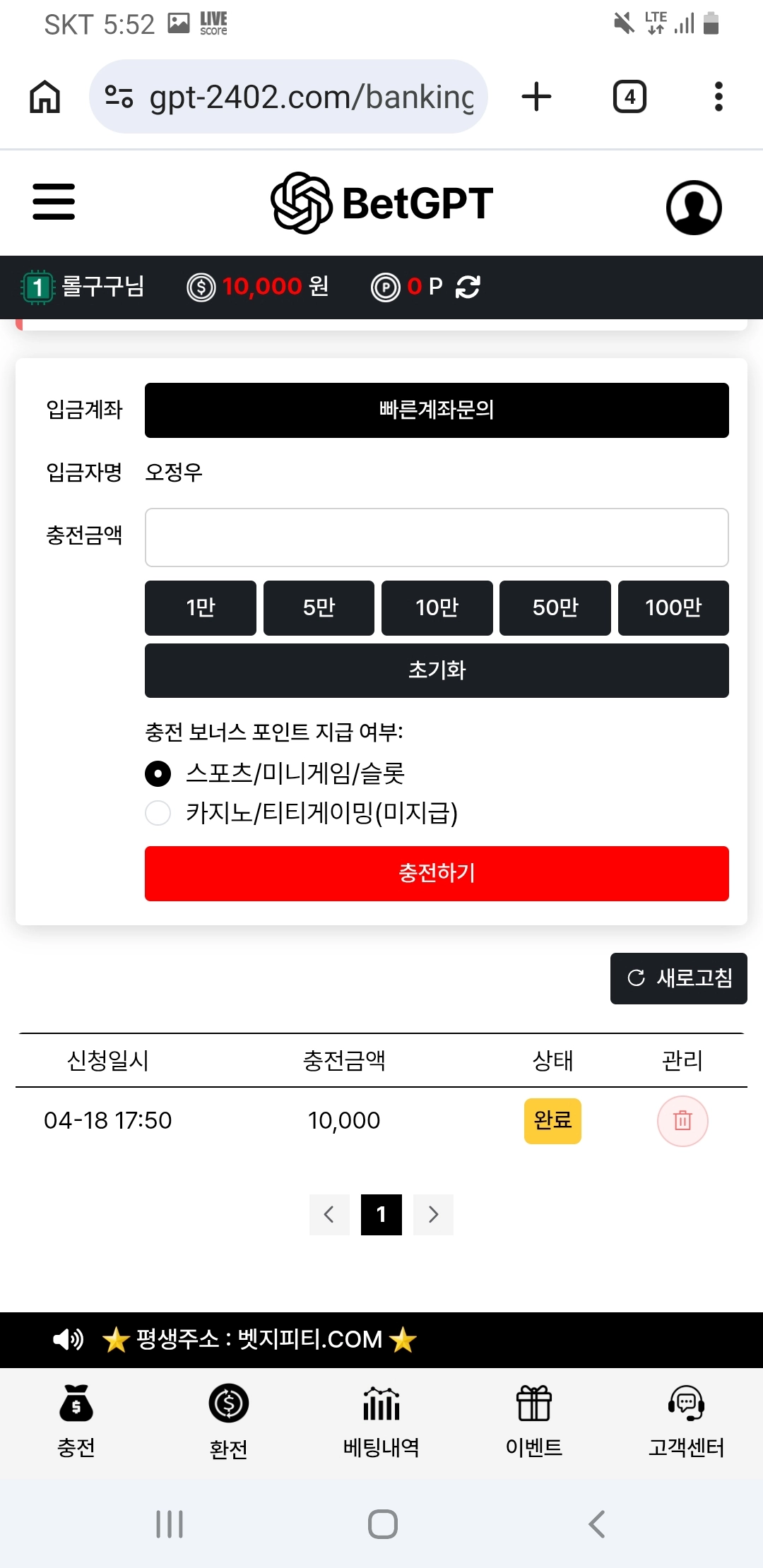Go to next page with right chevron

433,1215
